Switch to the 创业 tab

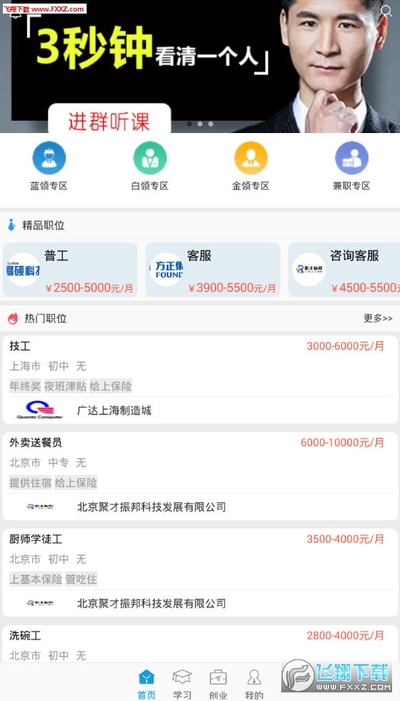218,684
